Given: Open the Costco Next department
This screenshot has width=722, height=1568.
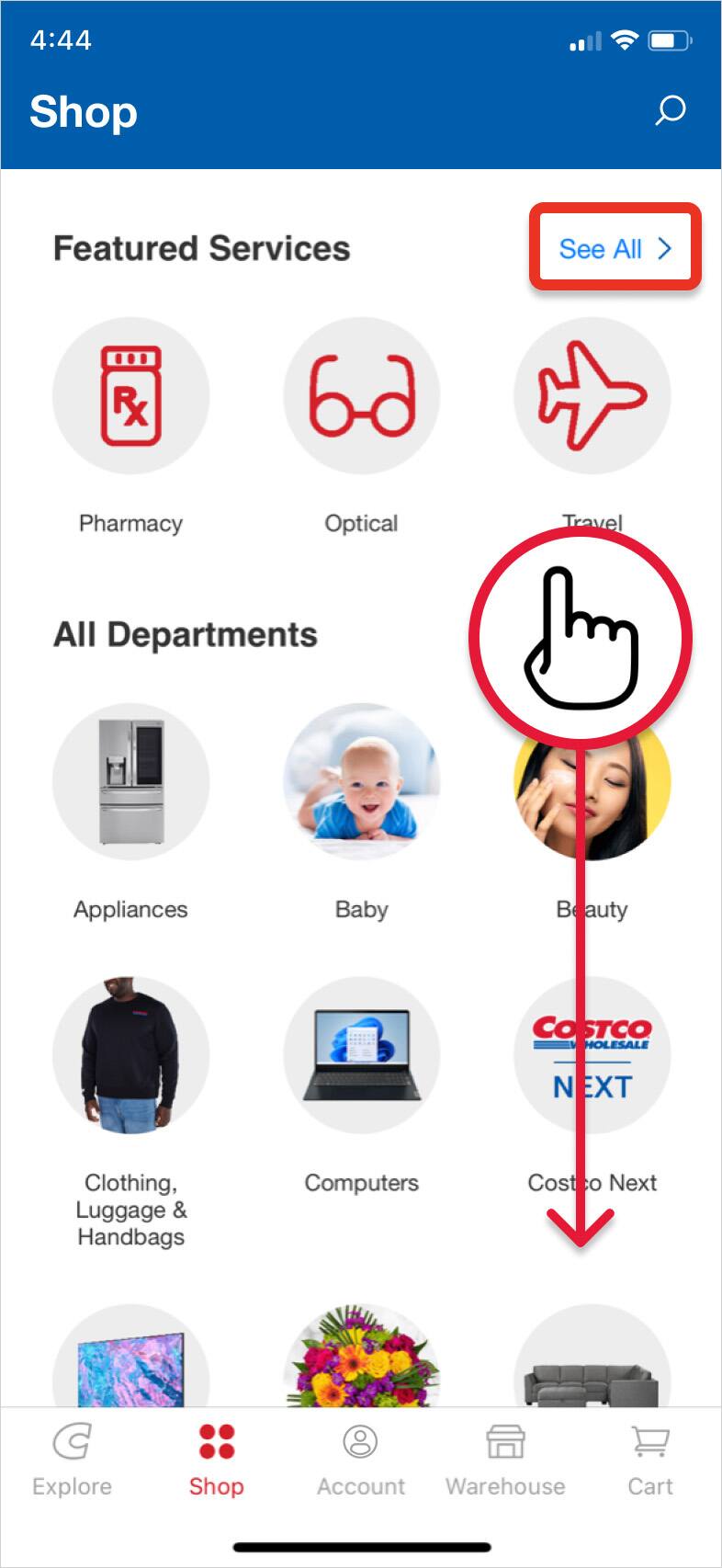Looking at the screenshot, I should click(x=592, y=1056).
